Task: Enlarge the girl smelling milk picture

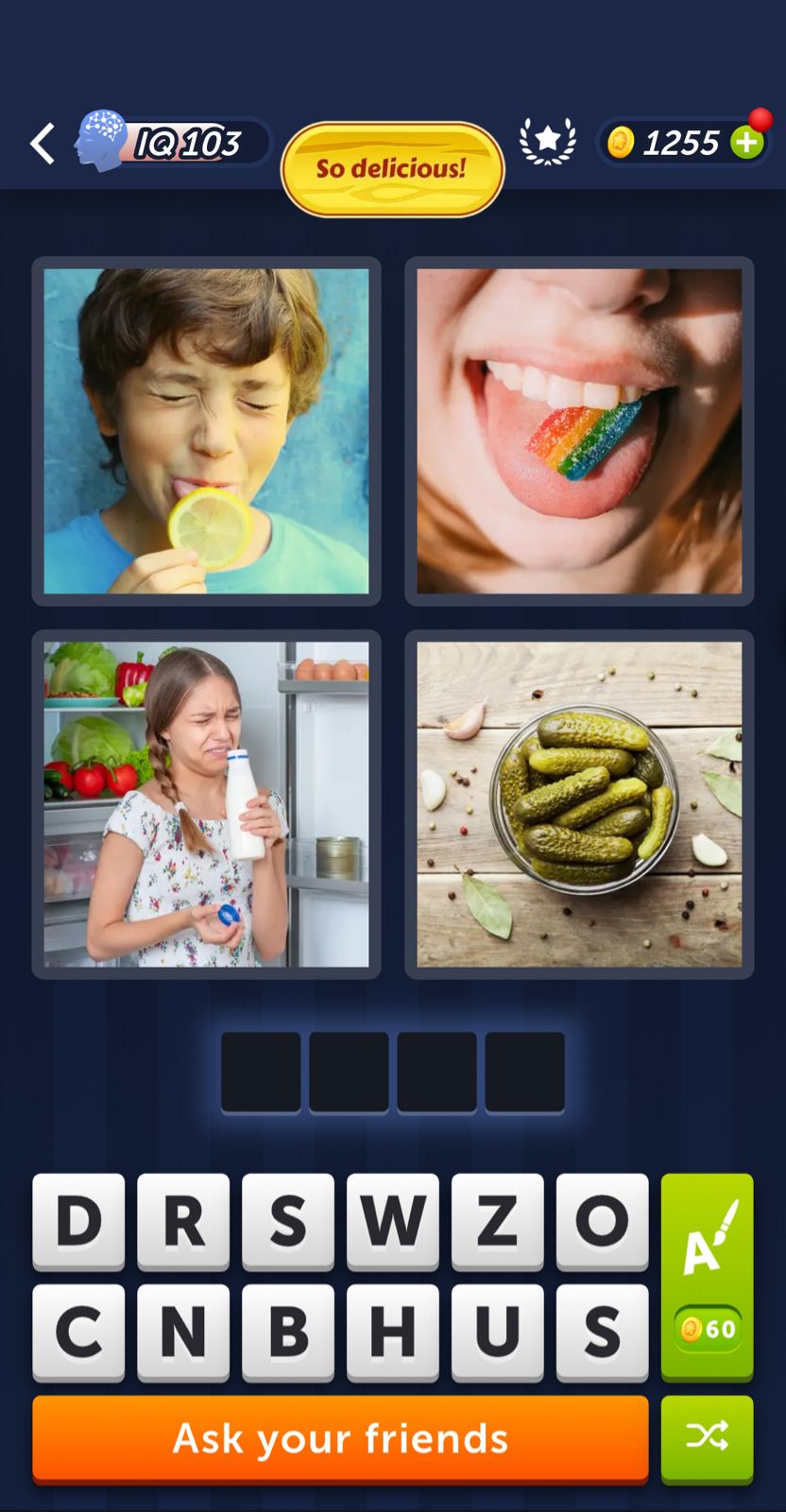Action: point(206,804)
